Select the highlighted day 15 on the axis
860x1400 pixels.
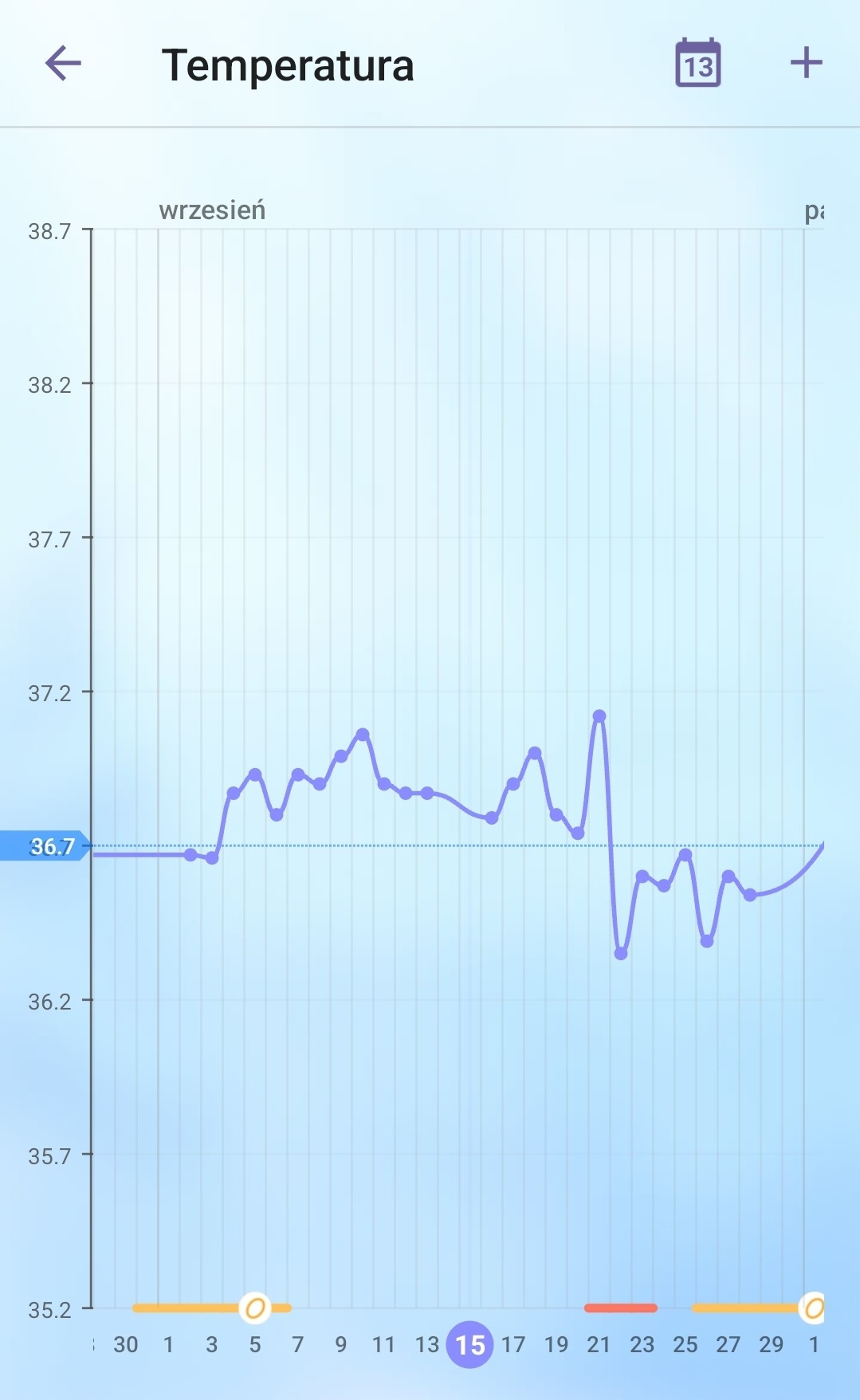click(x=469, y=1344)
